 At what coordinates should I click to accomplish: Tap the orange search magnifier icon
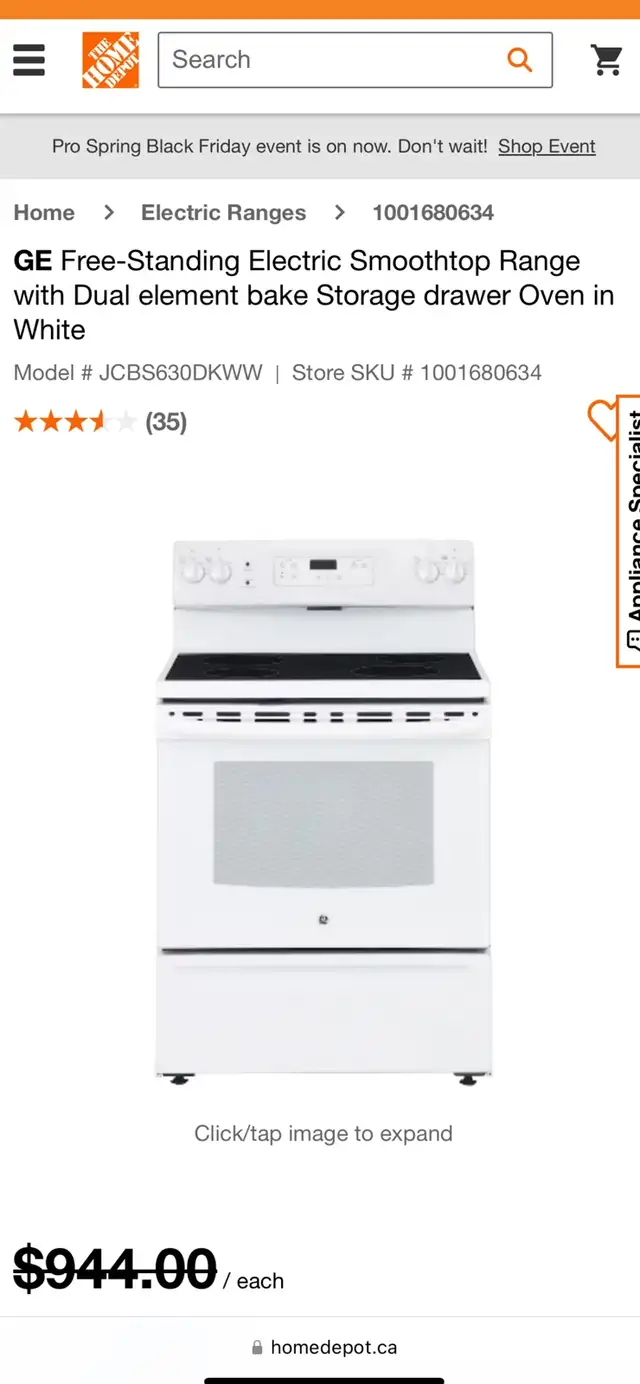[x=520, y=60]
